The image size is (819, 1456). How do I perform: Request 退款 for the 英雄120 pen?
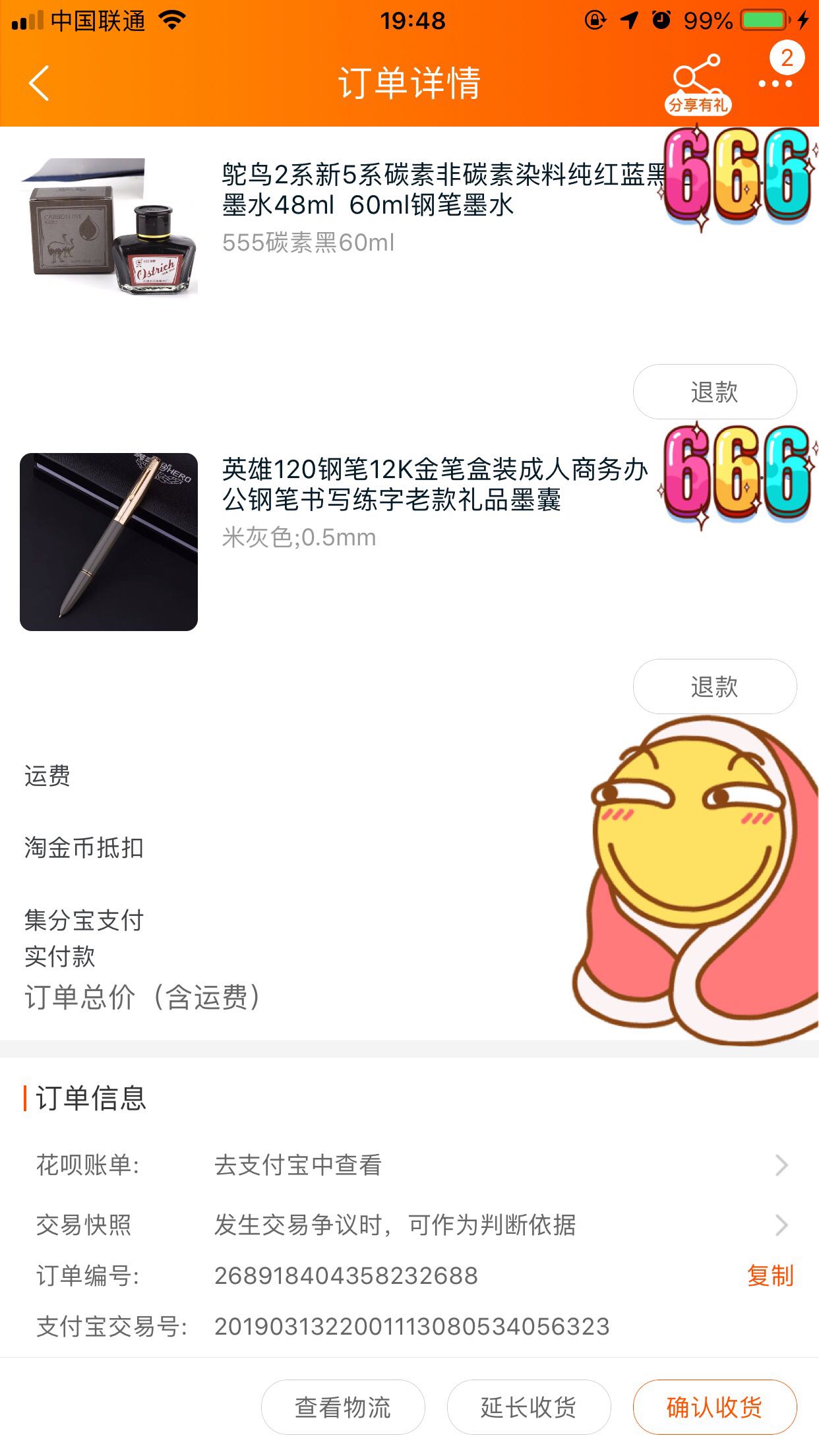[715, 686]
